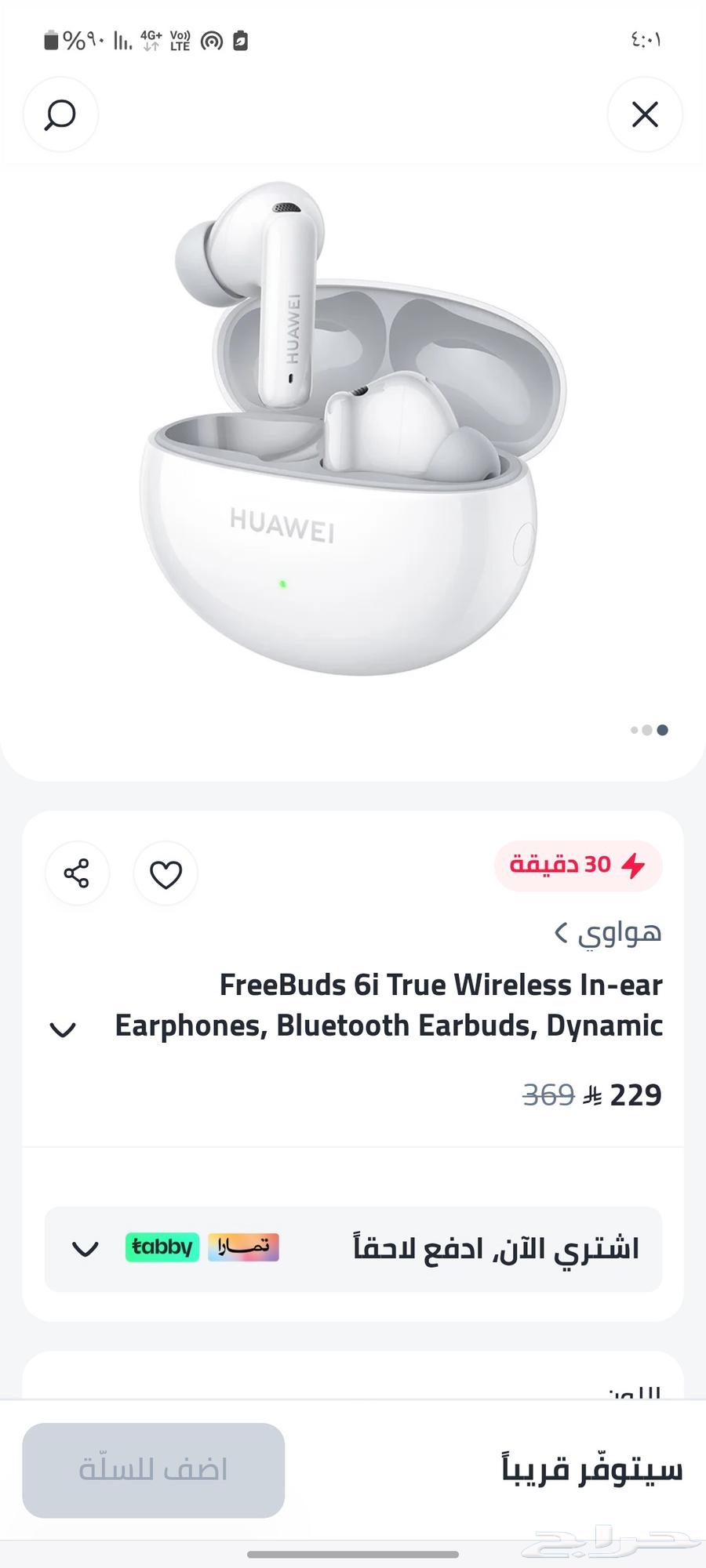The width and height of the screenshot is (706, 1568).
Task: Open the search icon at top left
Action: (x=60, y=114)
